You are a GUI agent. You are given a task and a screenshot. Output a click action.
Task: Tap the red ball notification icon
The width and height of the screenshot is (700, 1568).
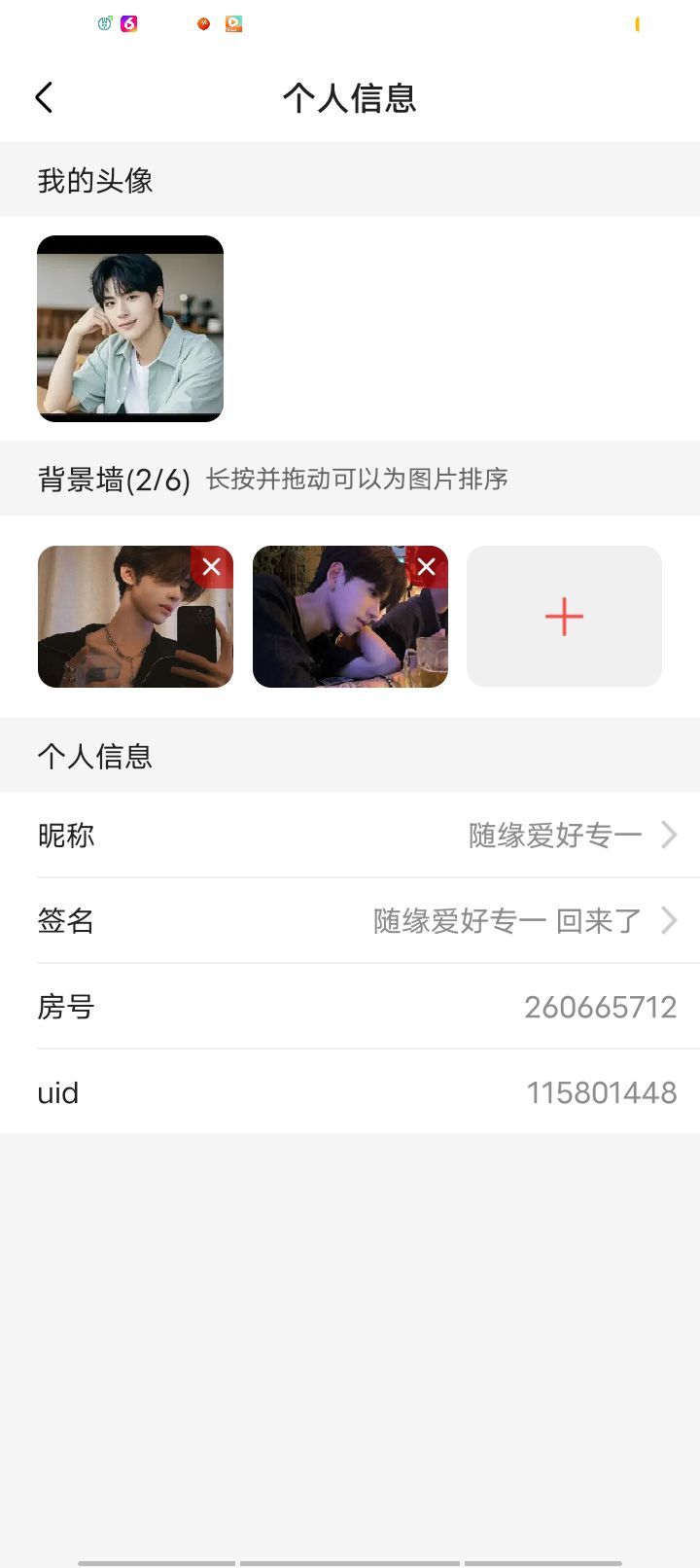(204, 24)
